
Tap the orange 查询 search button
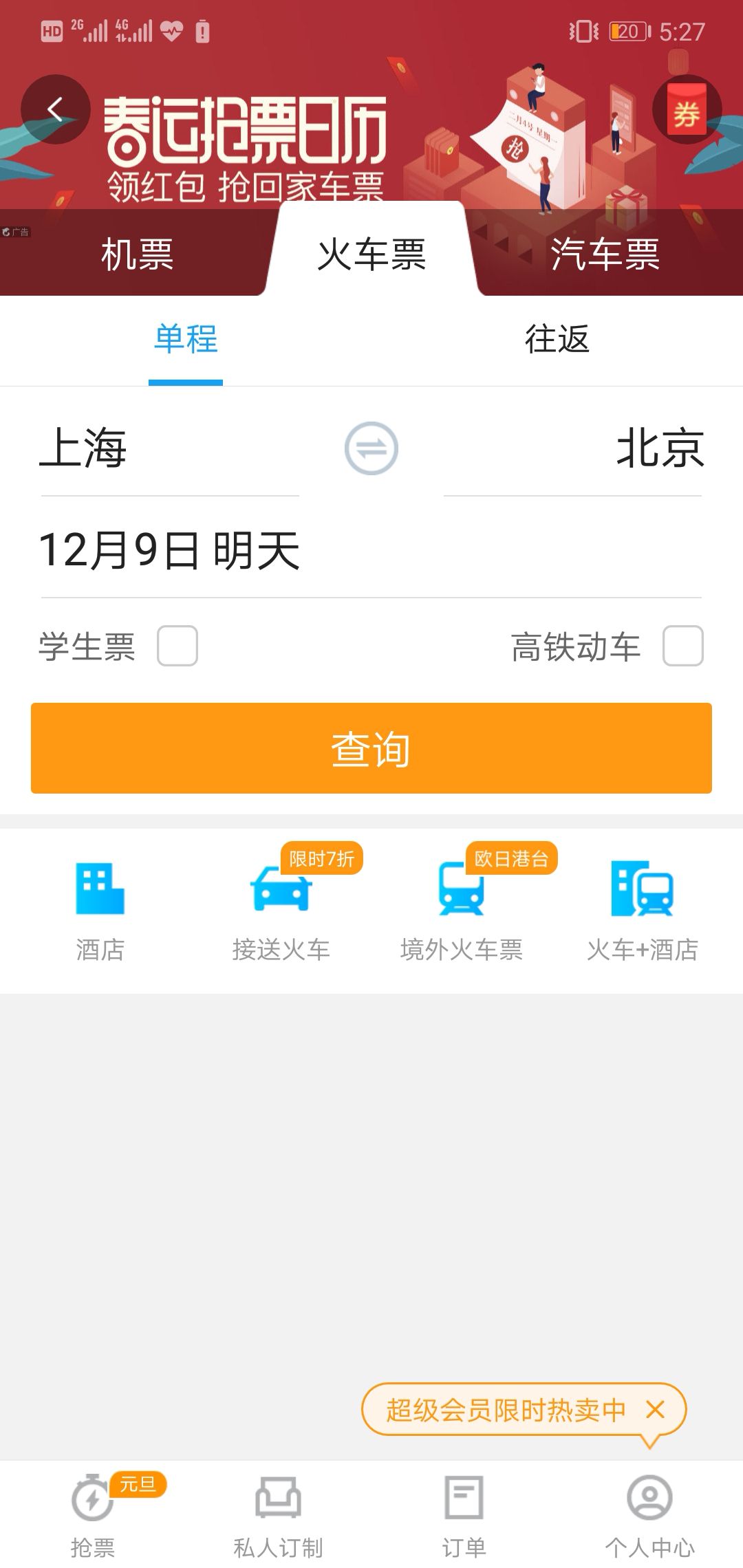coord(371,748)
